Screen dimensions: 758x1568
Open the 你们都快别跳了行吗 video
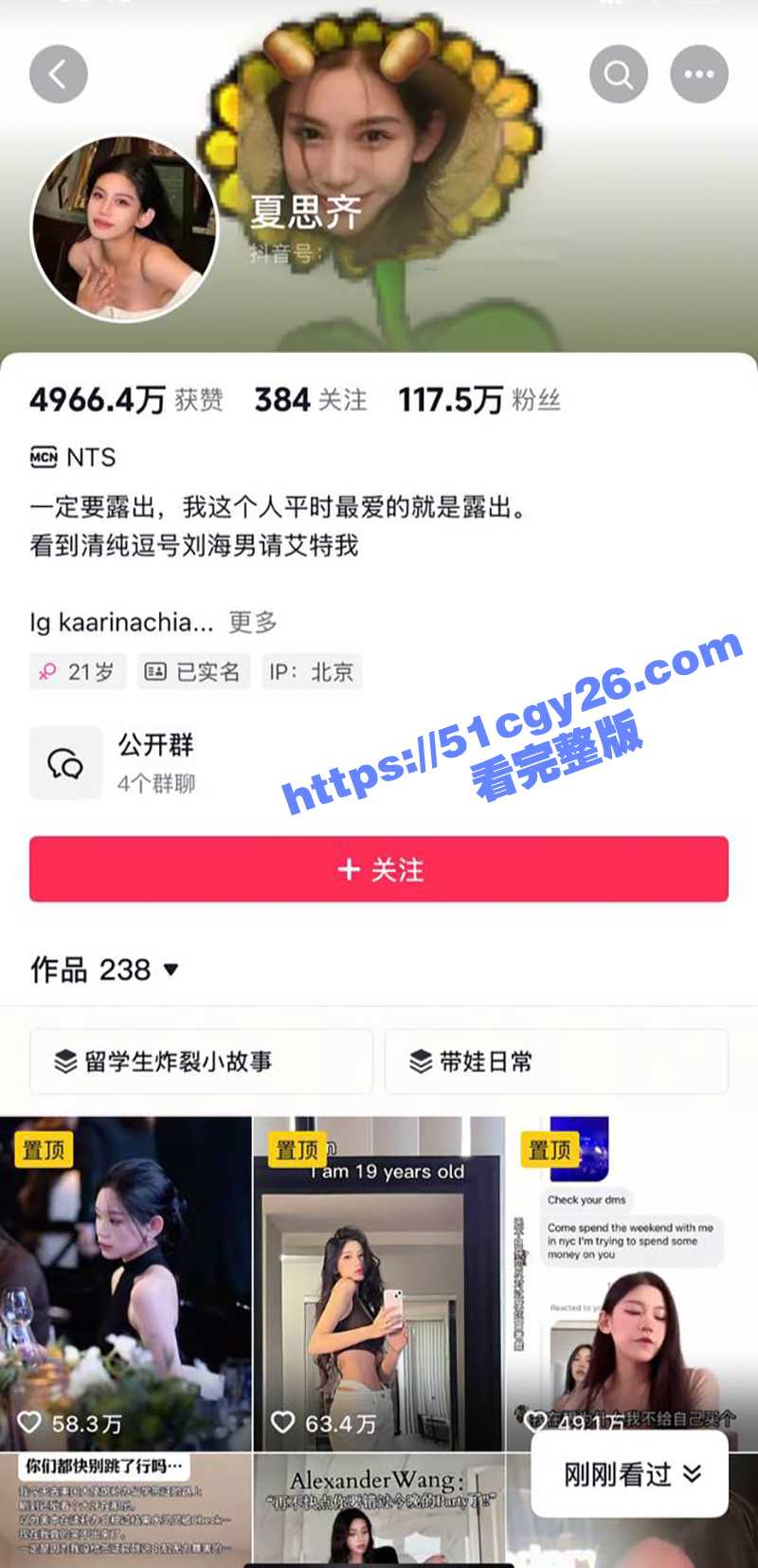point(126,1509)
